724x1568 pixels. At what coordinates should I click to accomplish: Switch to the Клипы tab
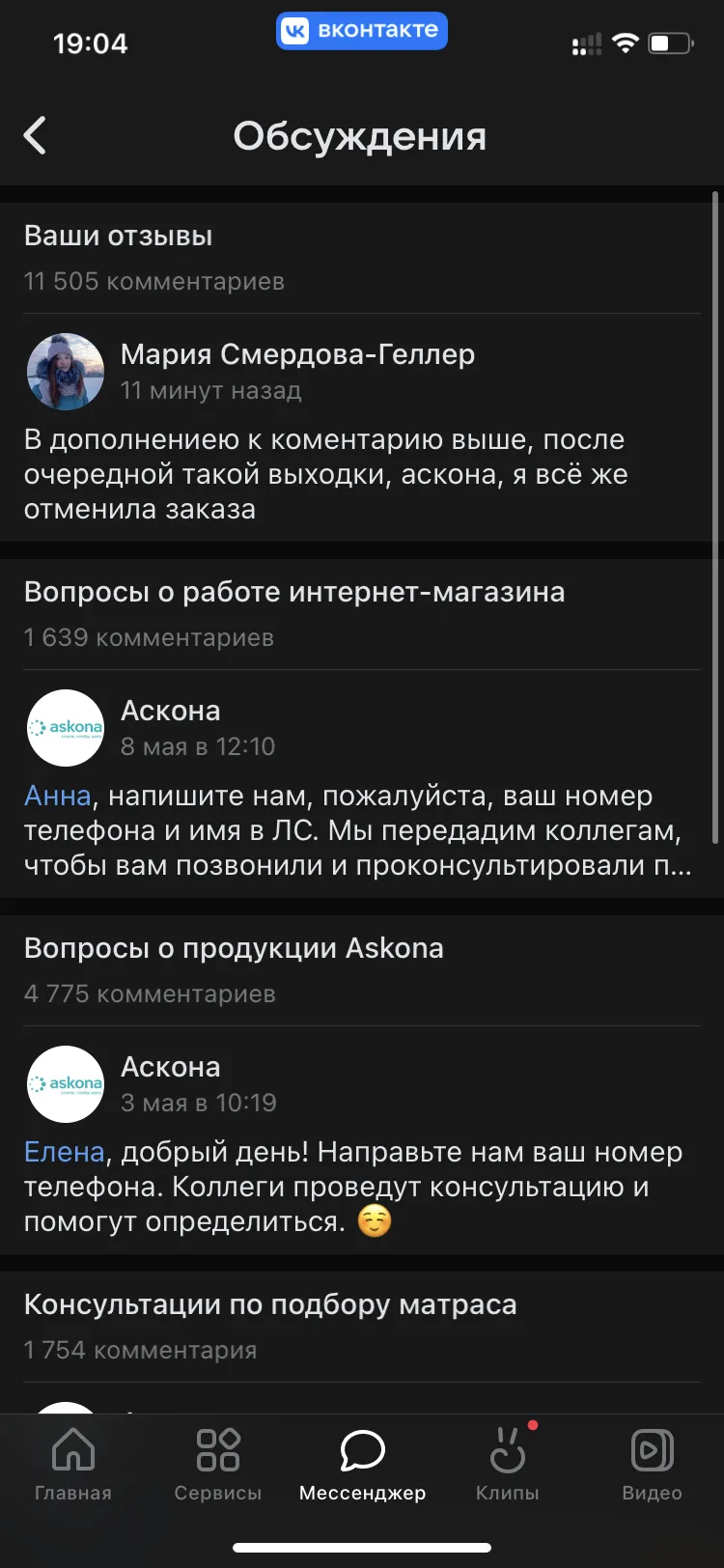(x=508, y=1463)
